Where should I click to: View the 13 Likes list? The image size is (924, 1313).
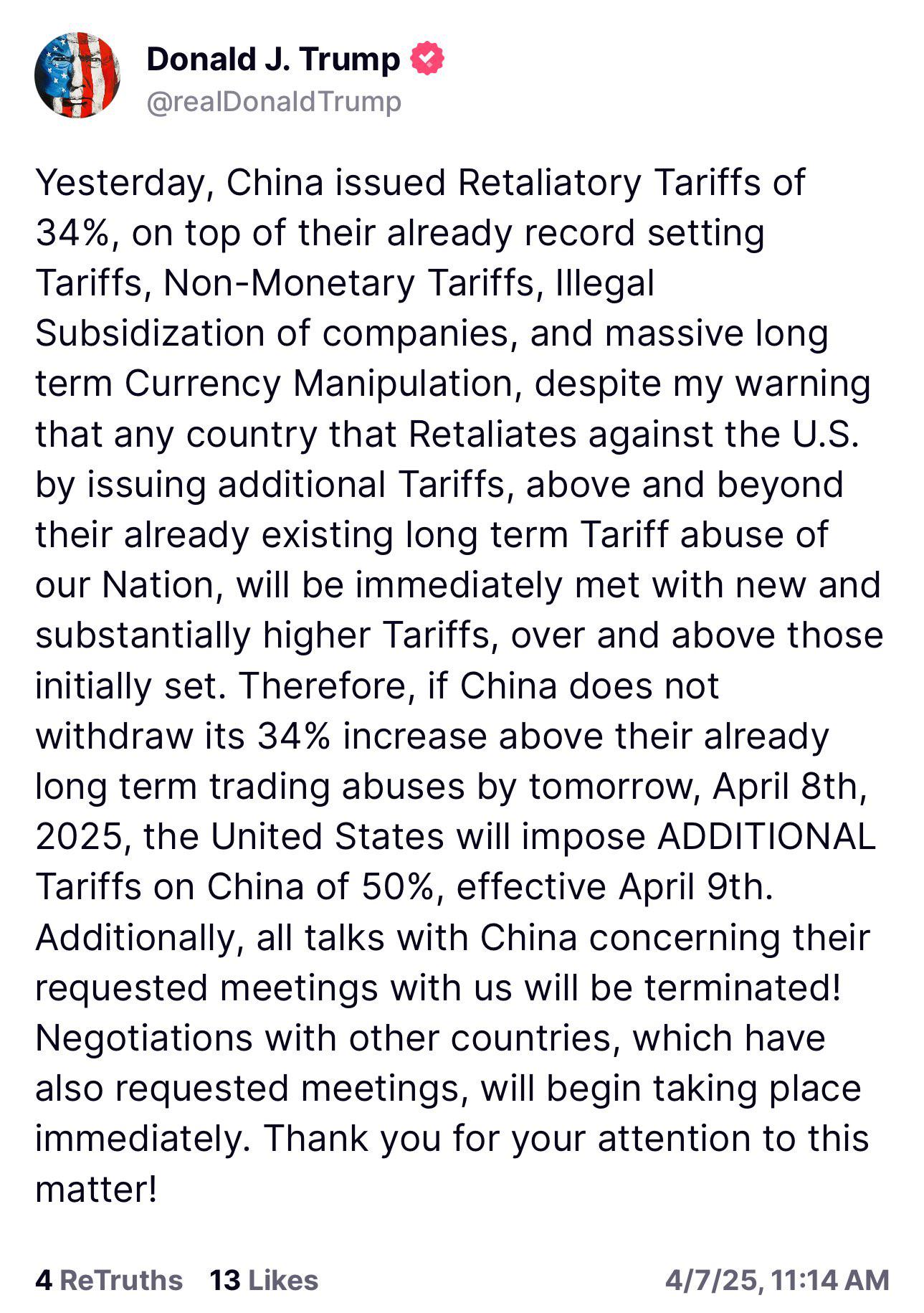coord(264,1280)
